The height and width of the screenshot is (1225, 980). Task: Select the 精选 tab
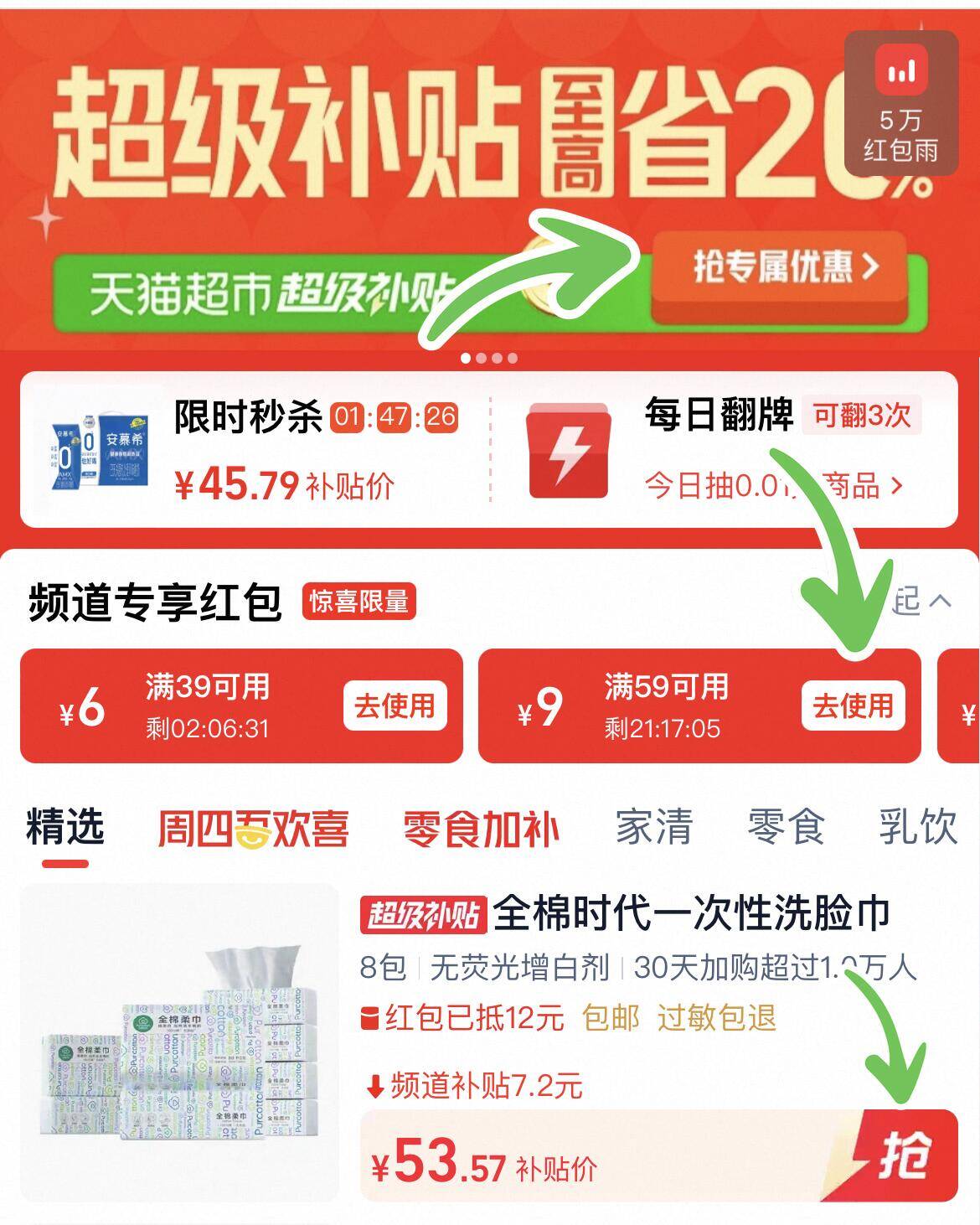pos(65,827)
